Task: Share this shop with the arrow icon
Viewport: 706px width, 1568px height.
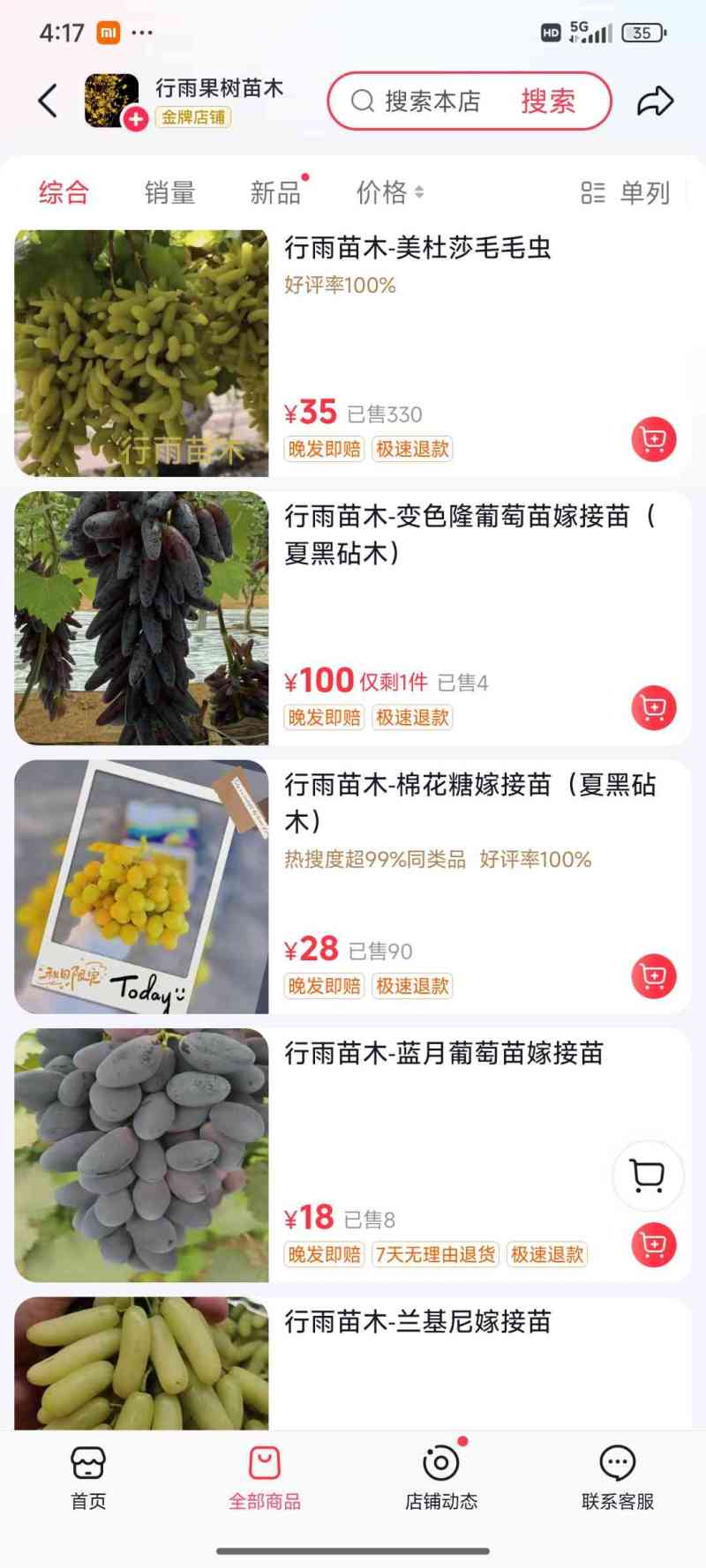Action: [655, 101]
